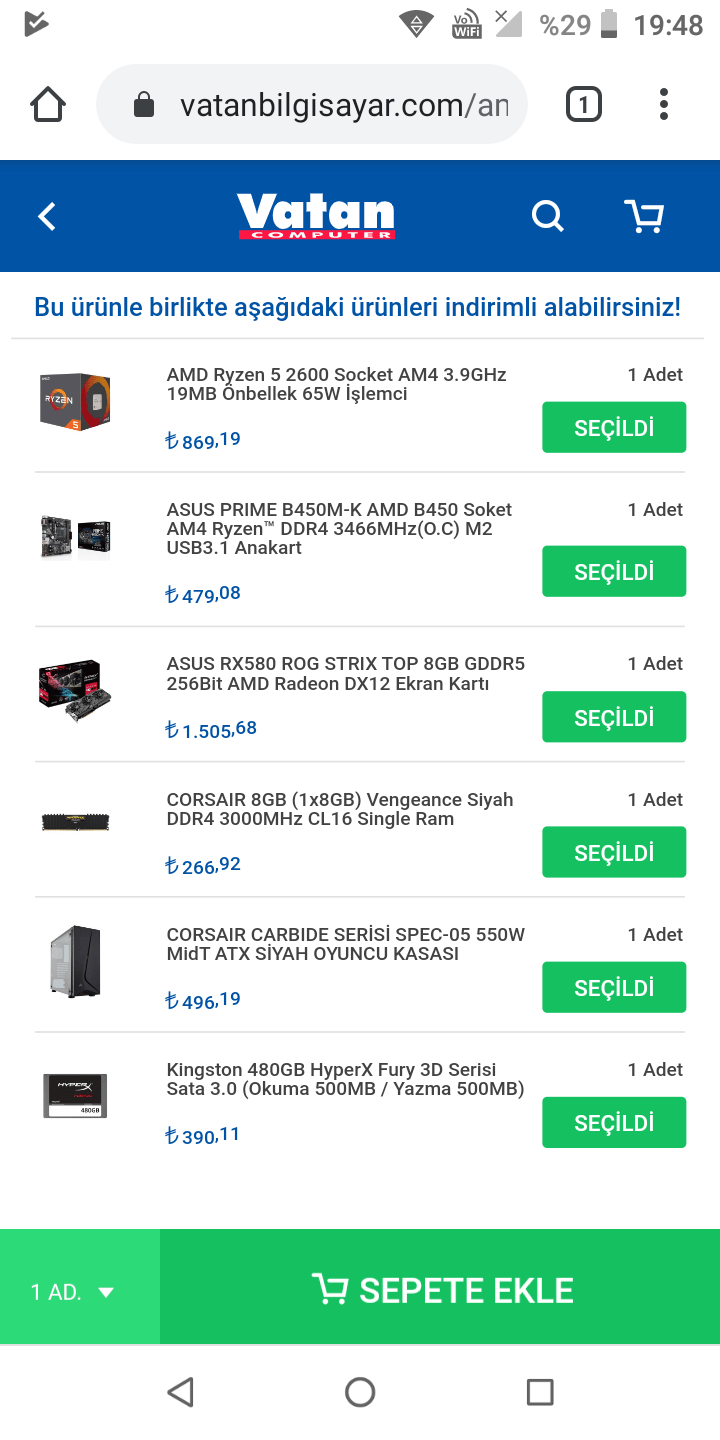Screen dimensions: 720x1440
Task: Open the Vatan site search
Action: coord(547,215)
